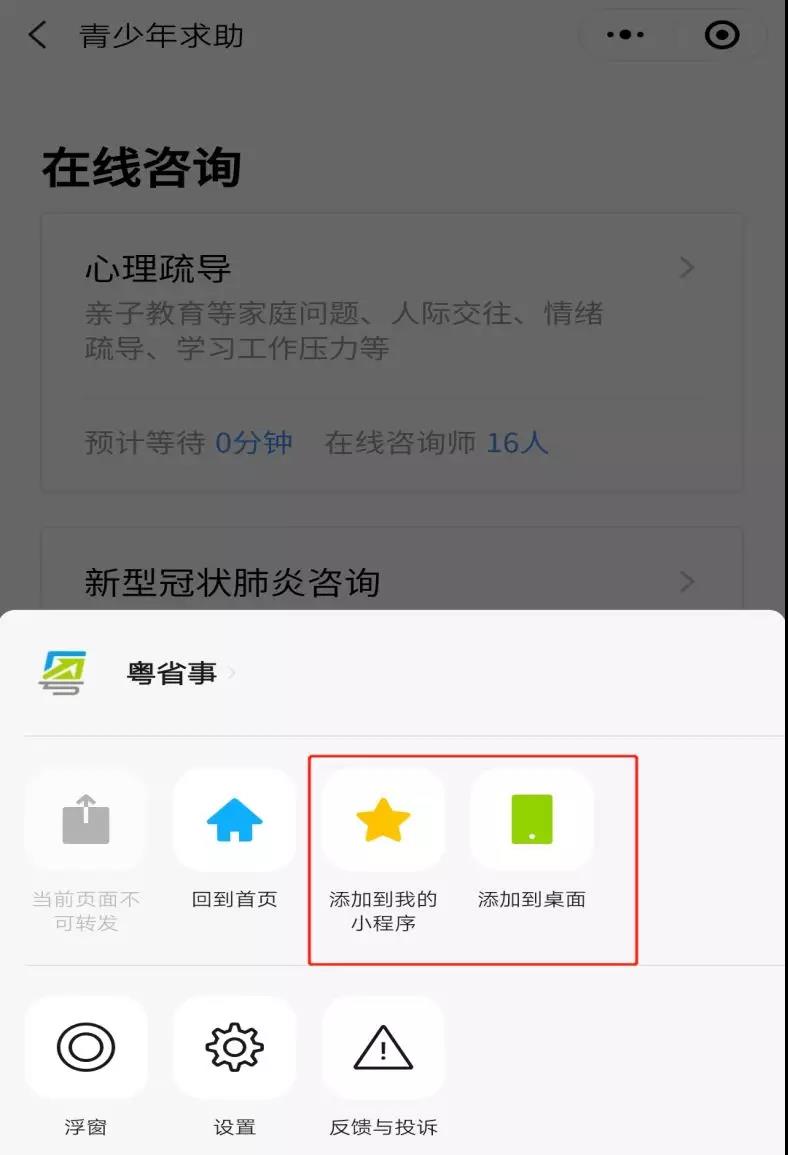Open the mini program three-dot menu

coord(625,35)
